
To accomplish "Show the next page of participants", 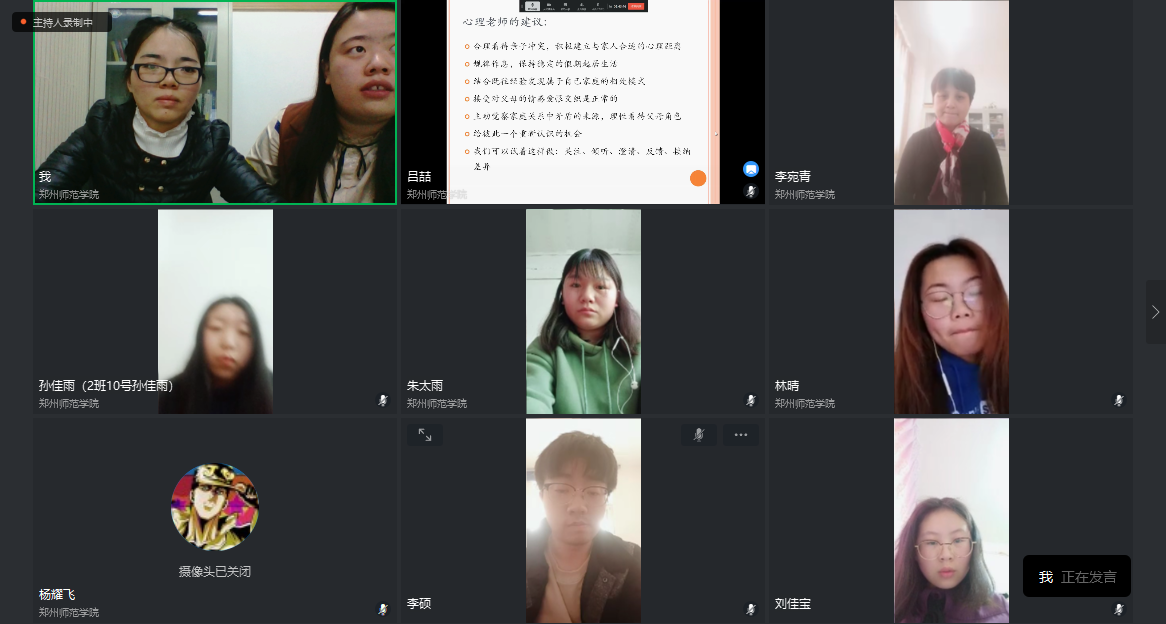I will 1155,312.
